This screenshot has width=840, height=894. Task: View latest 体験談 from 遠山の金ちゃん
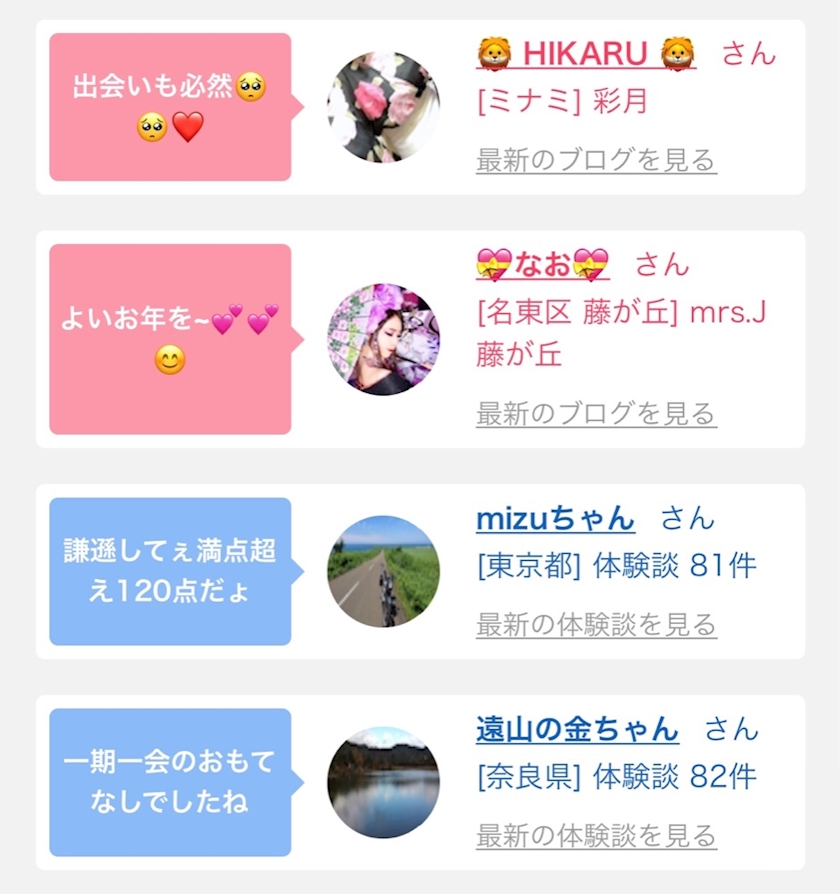point(596,836)
